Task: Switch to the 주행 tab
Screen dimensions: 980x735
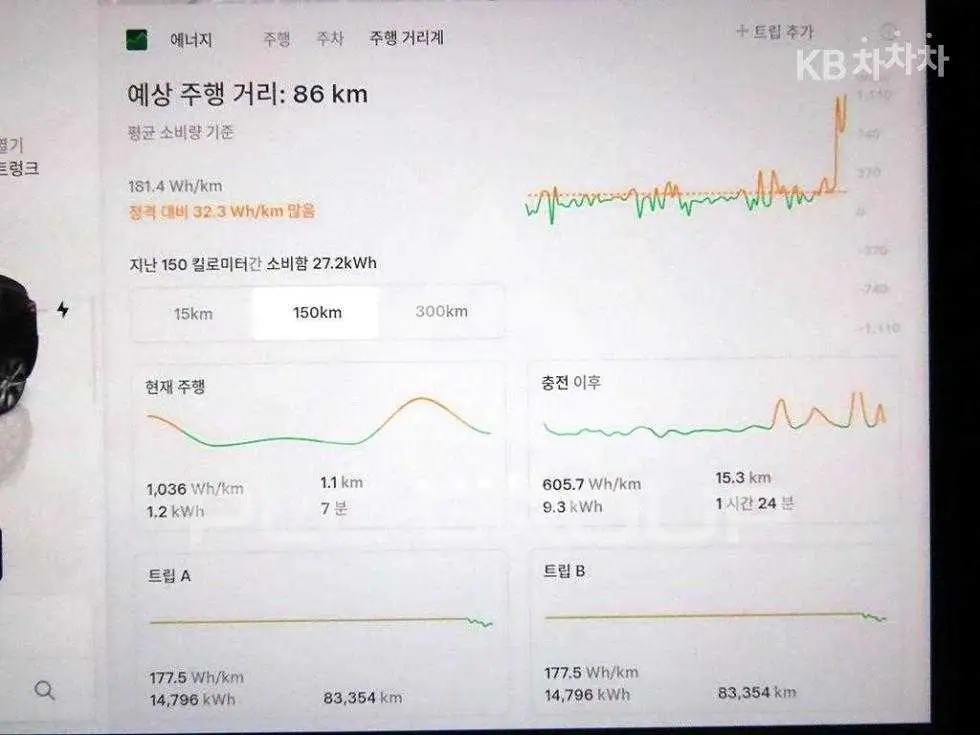Action: point(276,39)
